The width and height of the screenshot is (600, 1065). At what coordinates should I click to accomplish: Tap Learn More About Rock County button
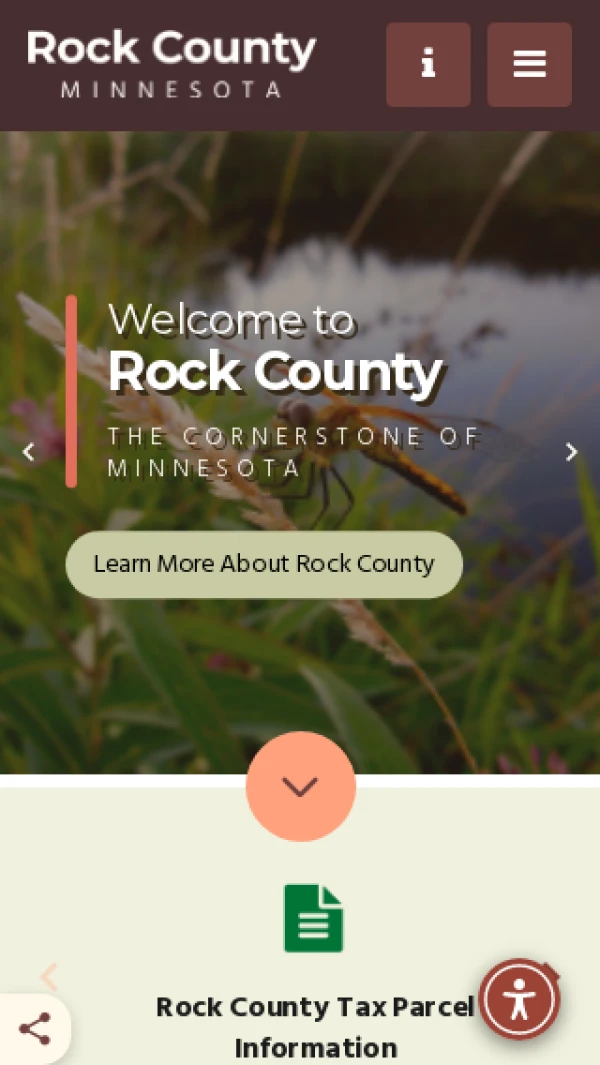point(264,564)
